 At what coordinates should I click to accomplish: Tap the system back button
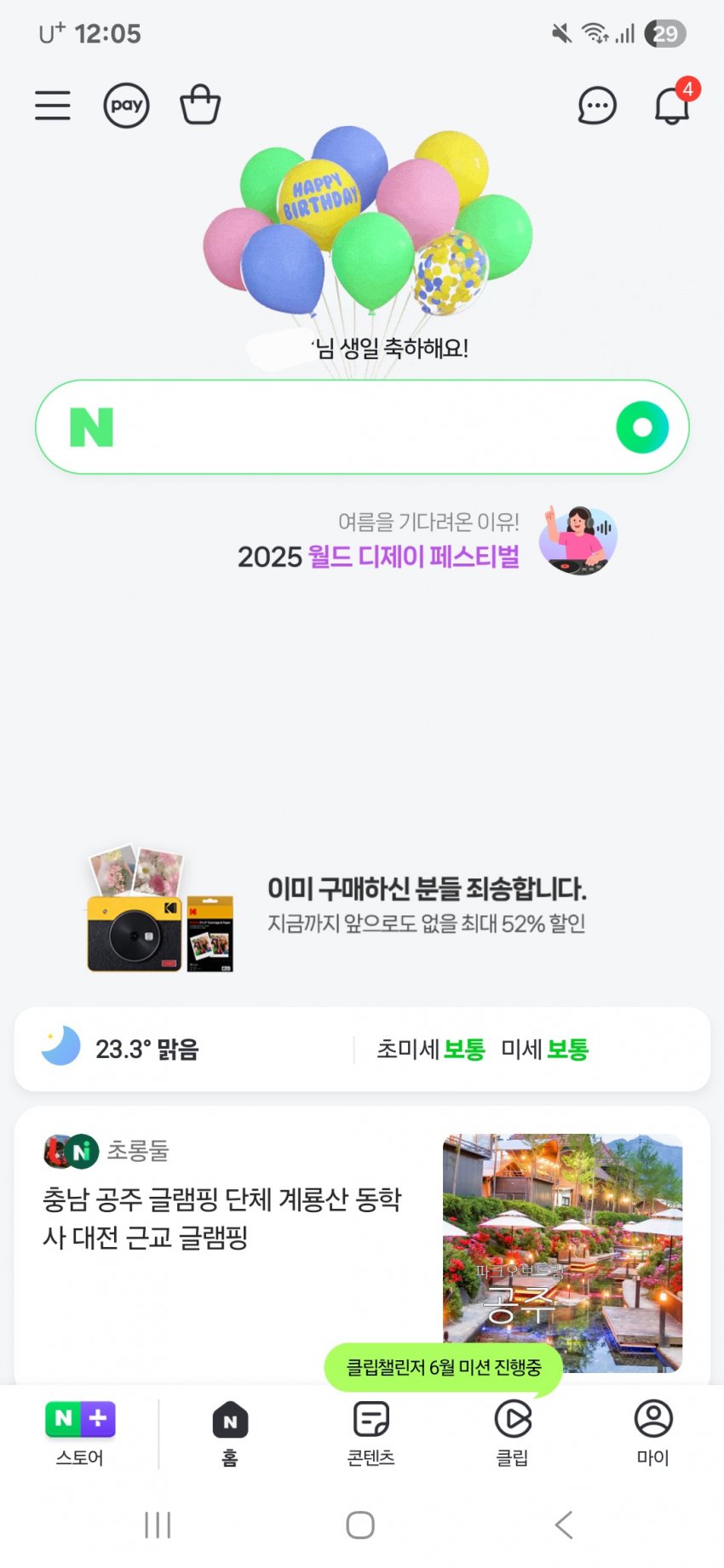click(563, 1525)
